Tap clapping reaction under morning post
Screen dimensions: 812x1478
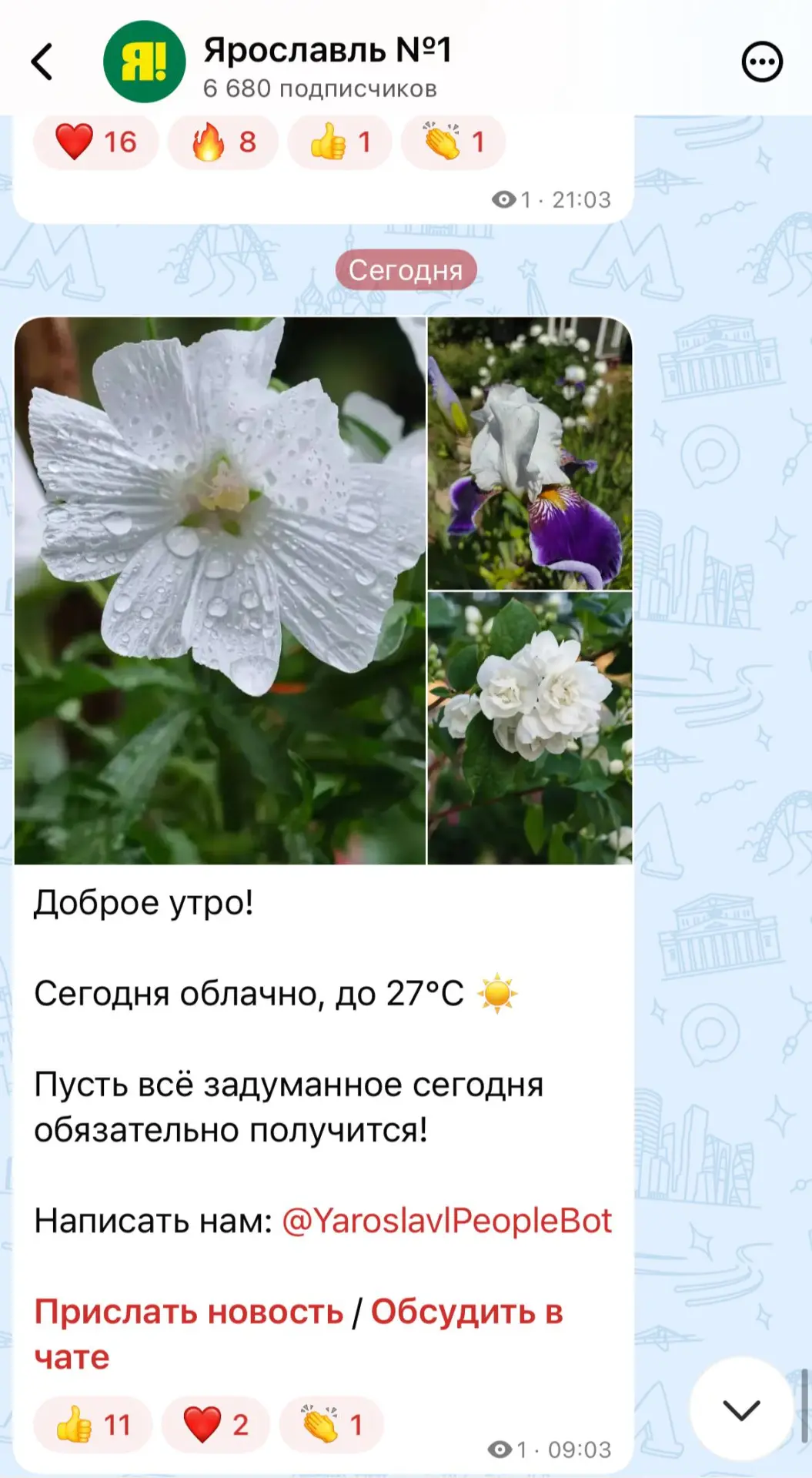pos(332,1424)
